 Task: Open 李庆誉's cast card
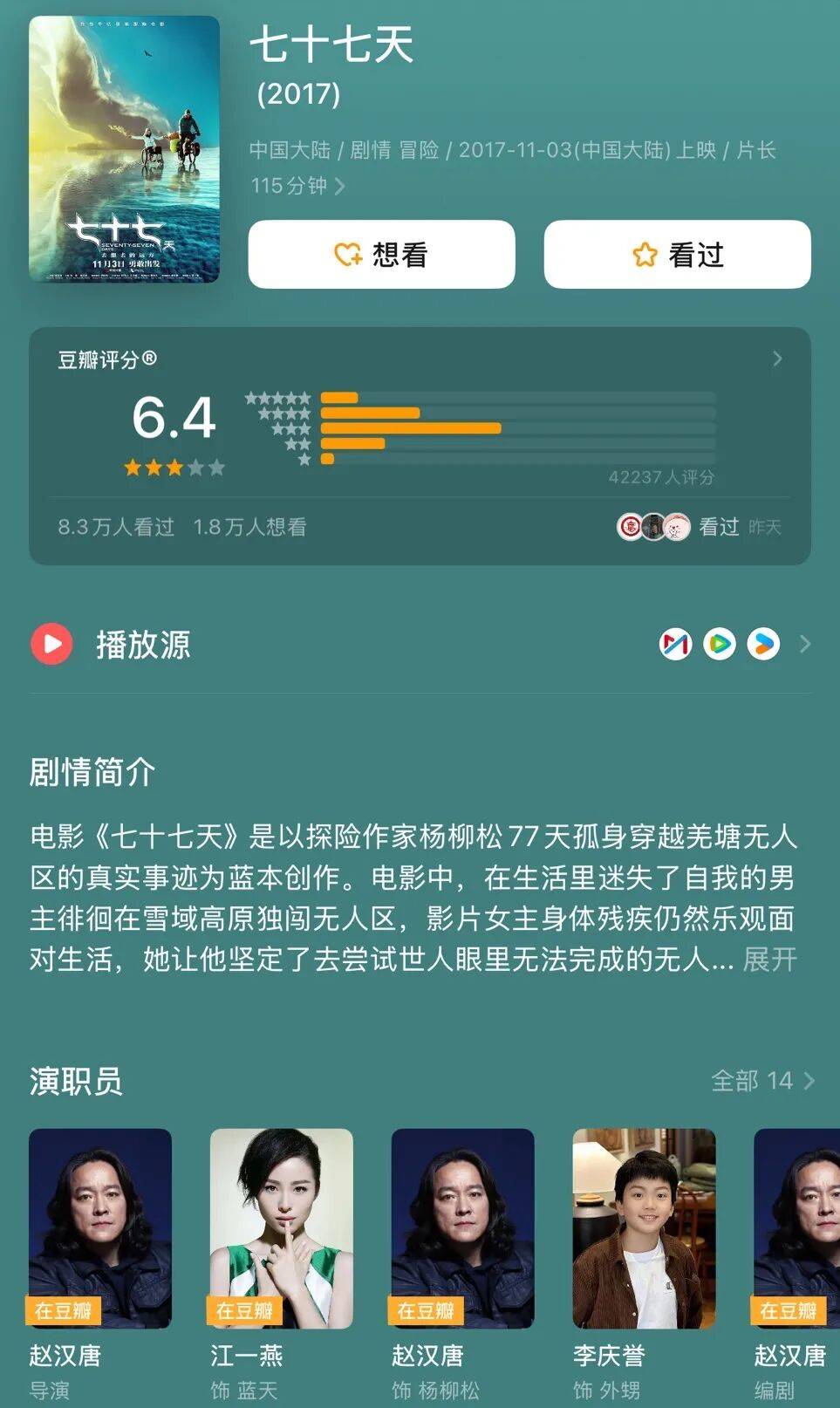pyautogui.click(x=644, y=1228)
